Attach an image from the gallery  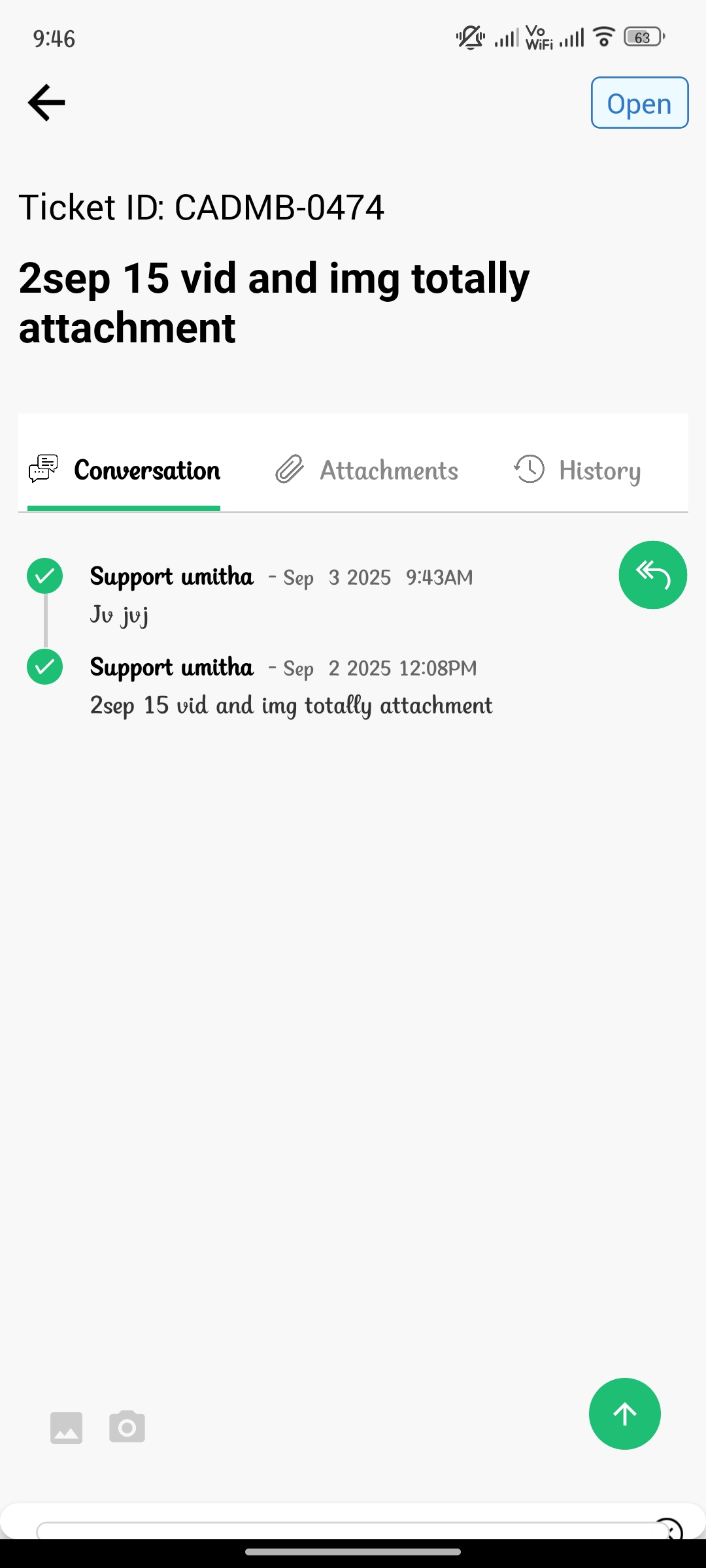(67, 1428)
